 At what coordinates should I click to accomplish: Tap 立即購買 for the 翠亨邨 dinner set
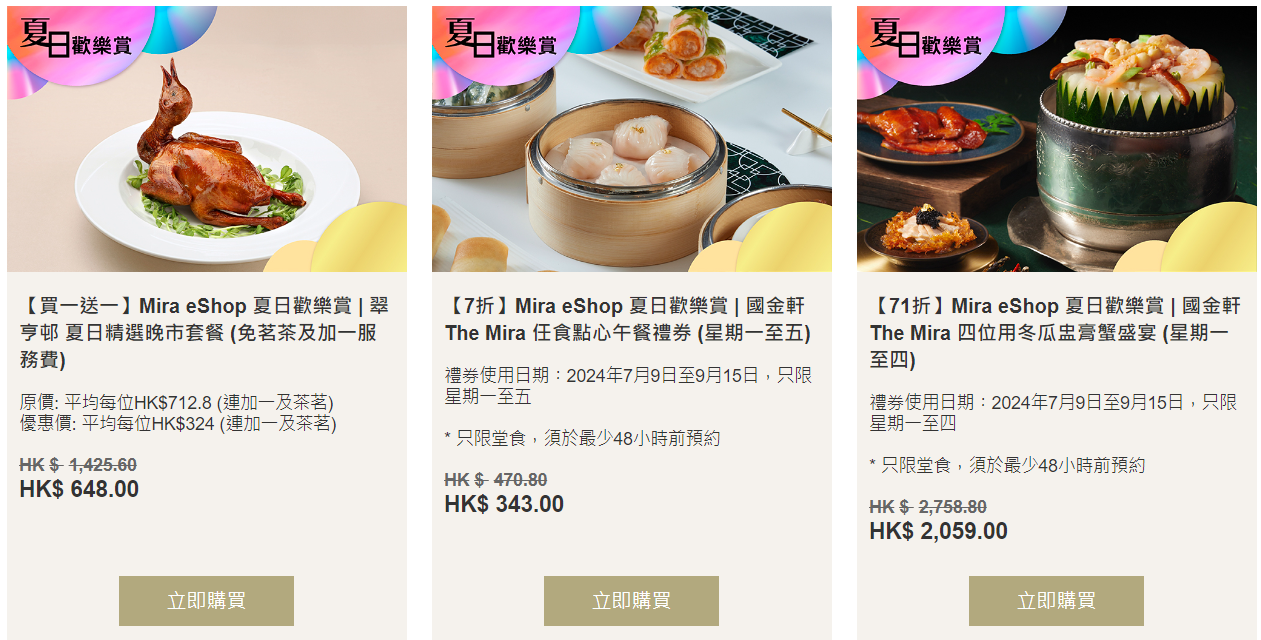click(206, 601)
